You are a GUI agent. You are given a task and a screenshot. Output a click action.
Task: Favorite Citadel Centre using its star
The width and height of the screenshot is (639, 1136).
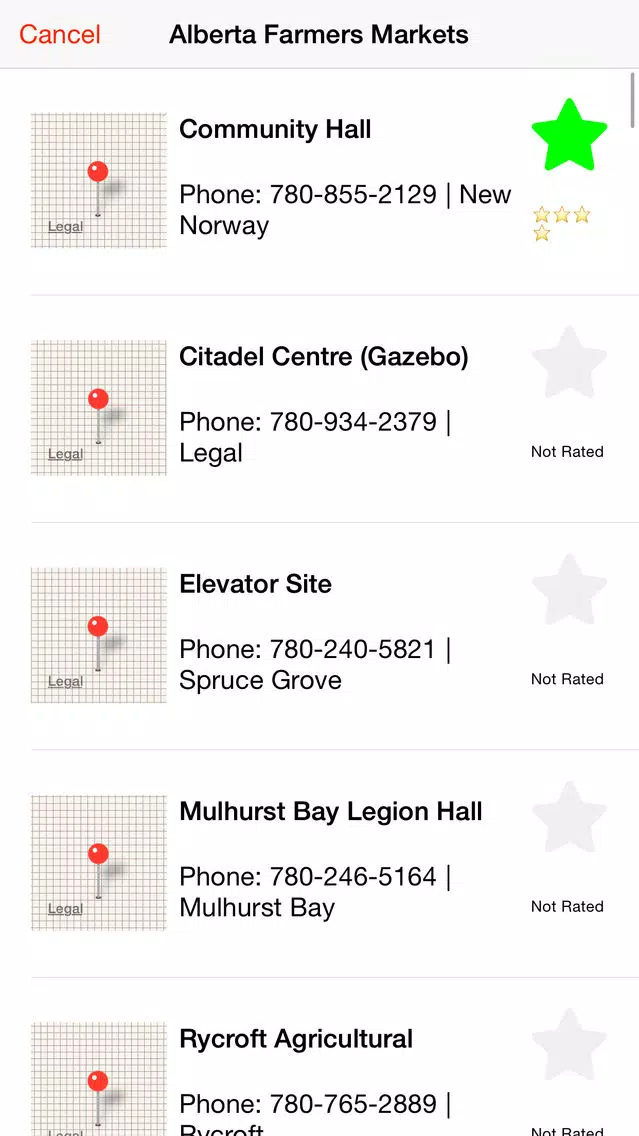(x=569, y=362)
